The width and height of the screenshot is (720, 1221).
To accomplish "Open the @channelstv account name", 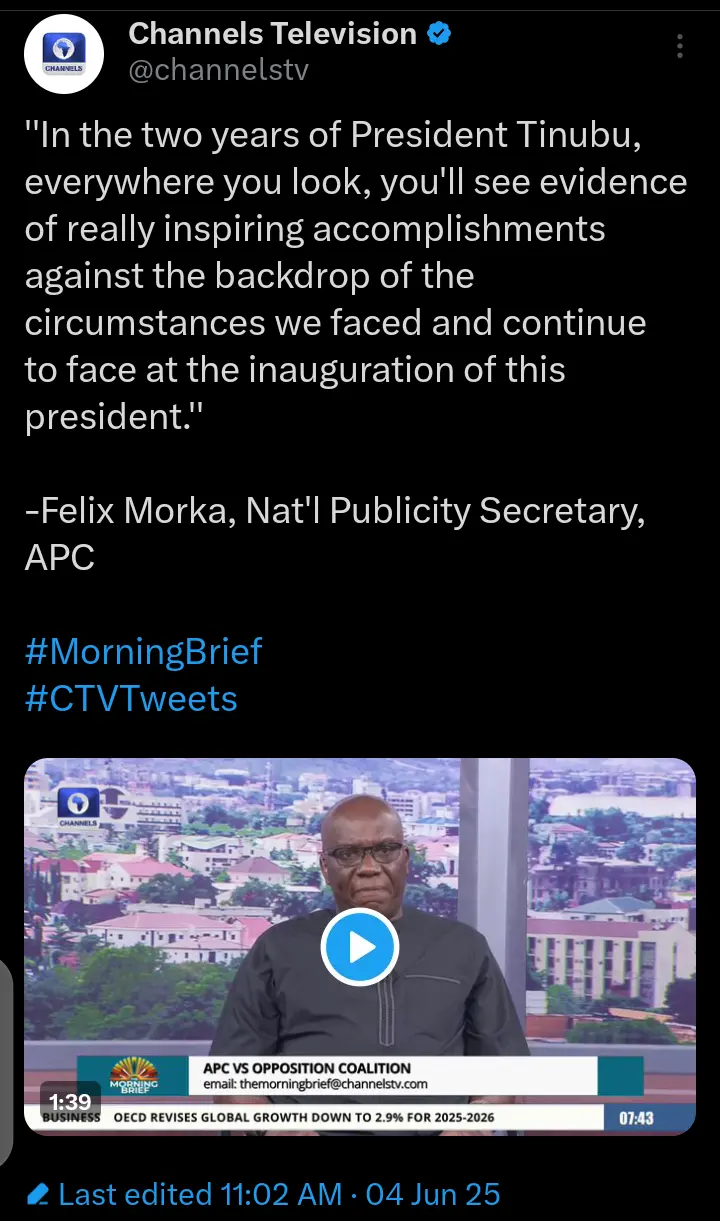I will click(219, 70).
